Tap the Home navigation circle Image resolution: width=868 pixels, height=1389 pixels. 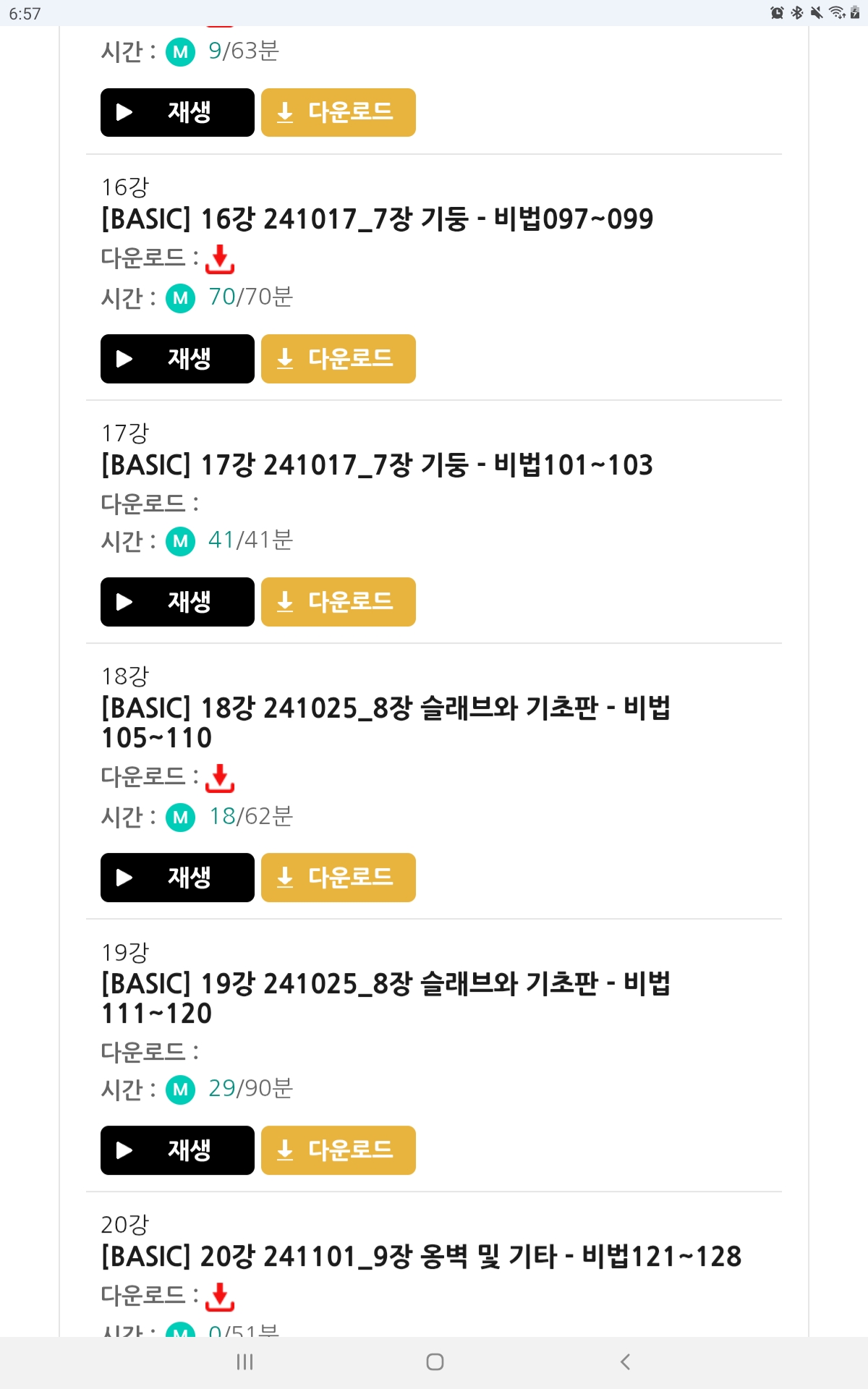click(x=435, y=1362)
